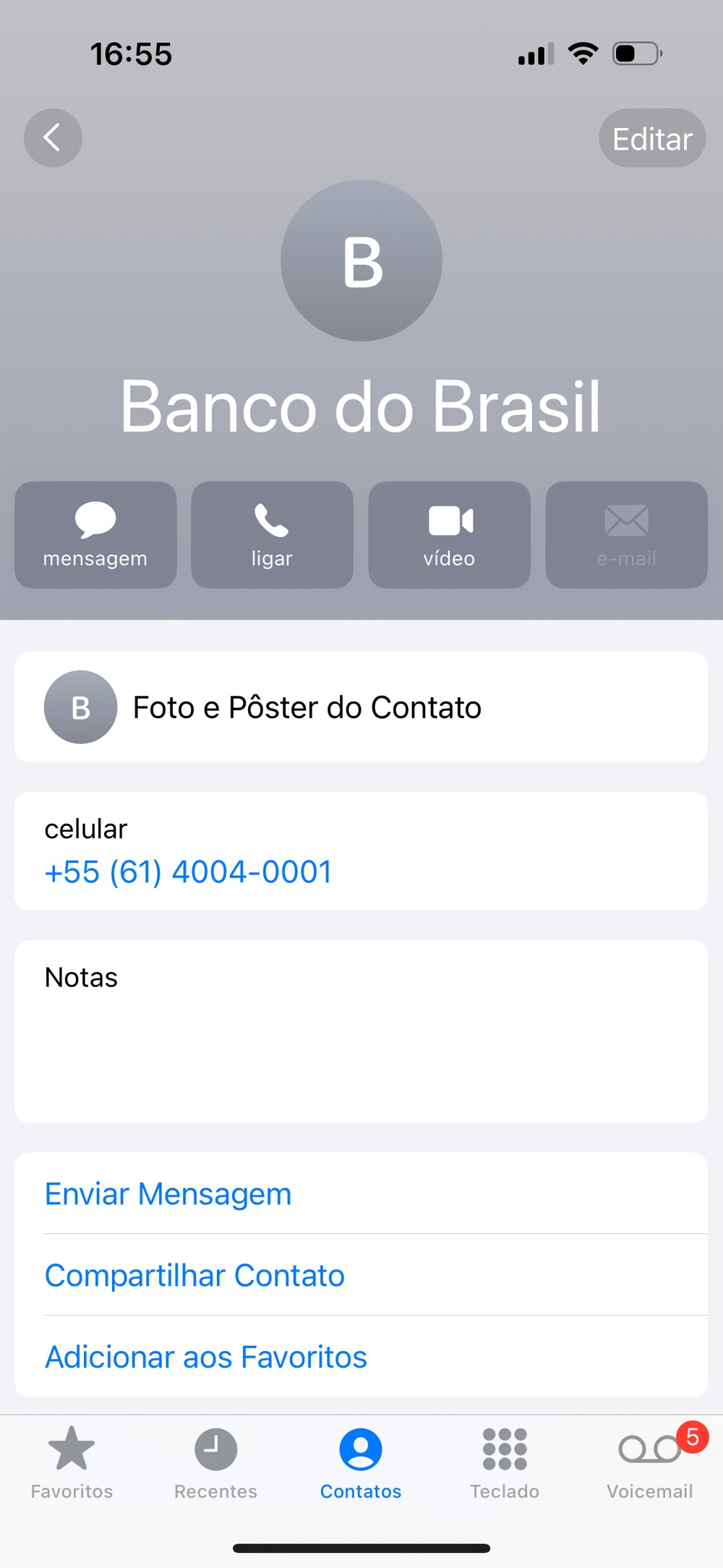Open Foto e Pôster do Contato
Screen dimensions: 723x1568
coord(361,707)
